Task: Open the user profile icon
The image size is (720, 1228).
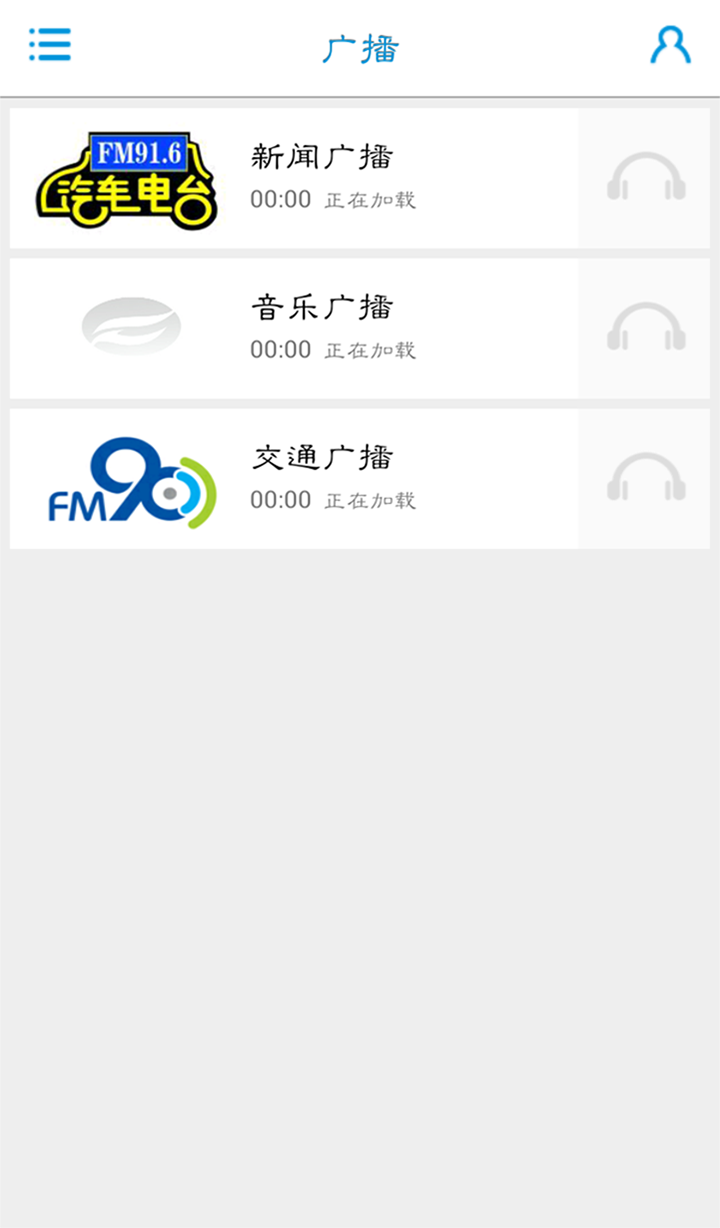Action: coord(670,45)
